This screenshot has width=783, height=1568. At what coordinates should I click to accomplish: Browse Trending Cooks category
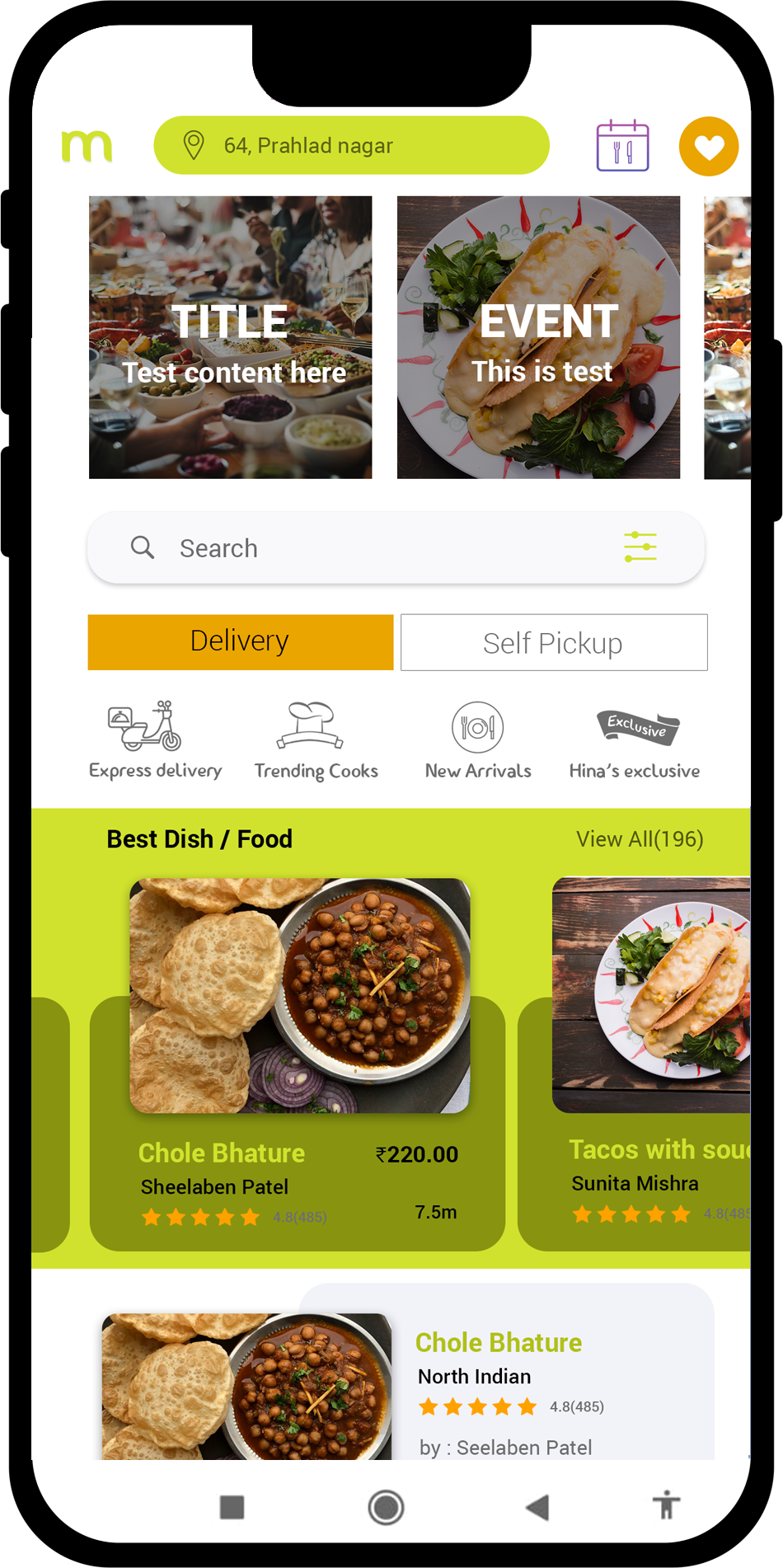pos(316,739)
